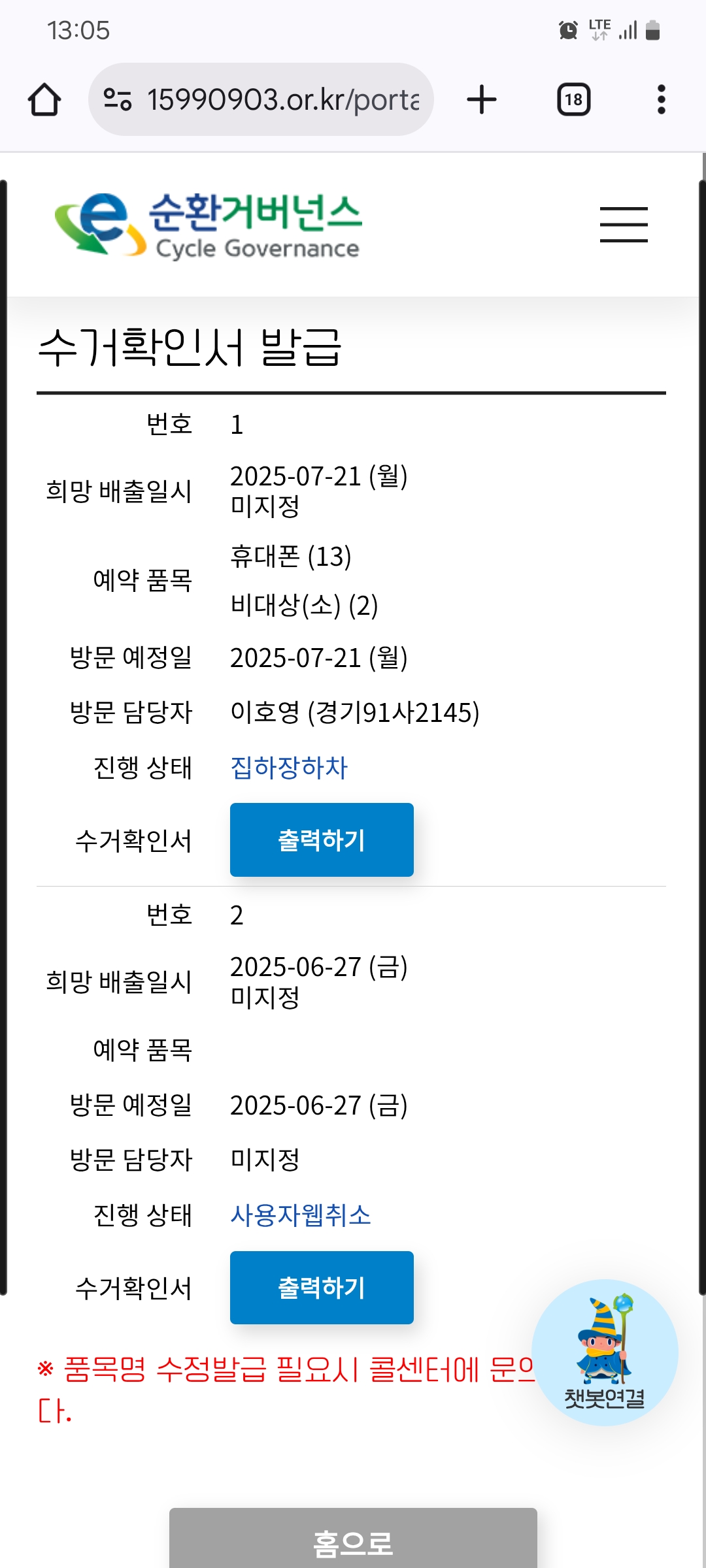Open the 사용자웹취소 status link
Viewport: 706px width, 1568px height.
(301, 1215)
